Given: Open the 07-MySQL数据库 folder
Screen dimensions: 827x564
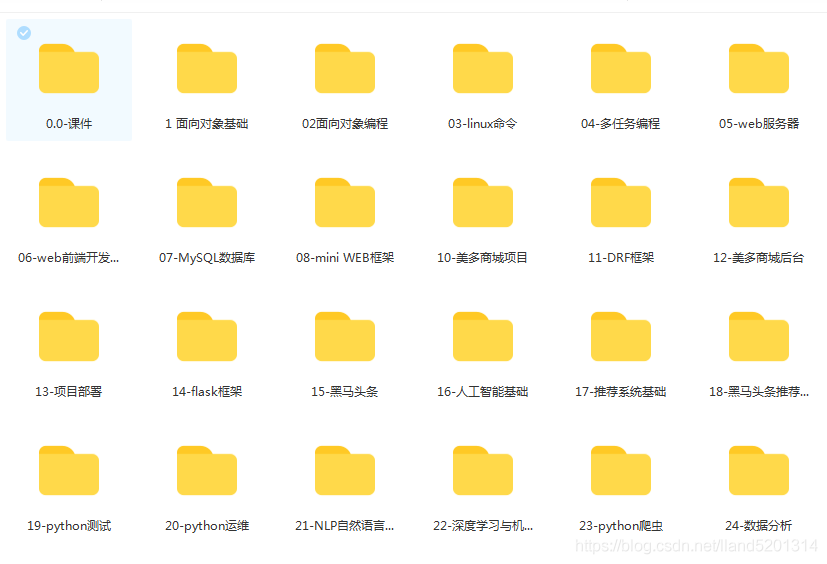Looking at the screenshot, I should point(207,204).
